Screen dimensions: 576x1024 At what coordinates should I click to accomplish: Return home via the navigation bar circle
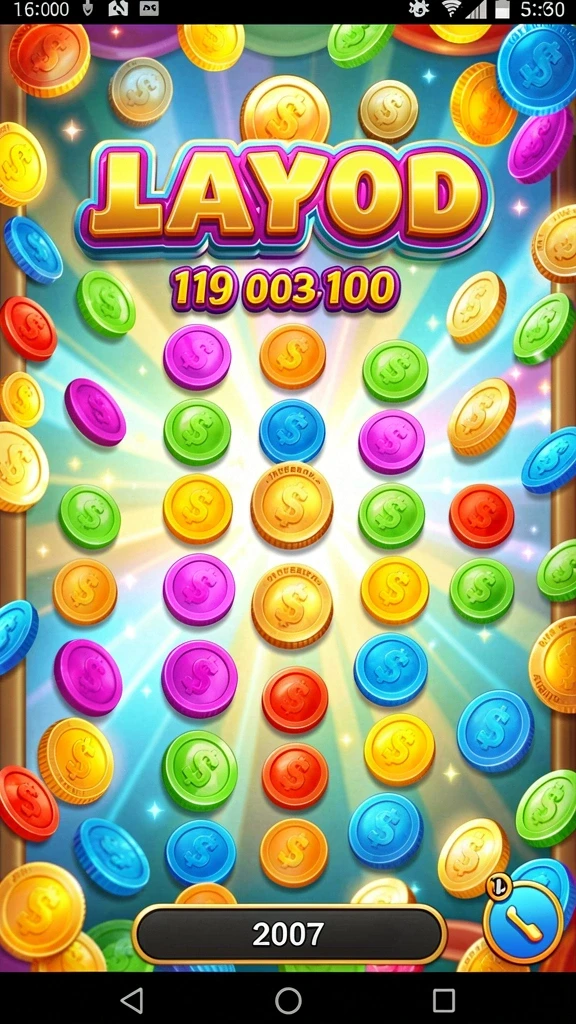pyautogui.click(x=288, y=1000)
